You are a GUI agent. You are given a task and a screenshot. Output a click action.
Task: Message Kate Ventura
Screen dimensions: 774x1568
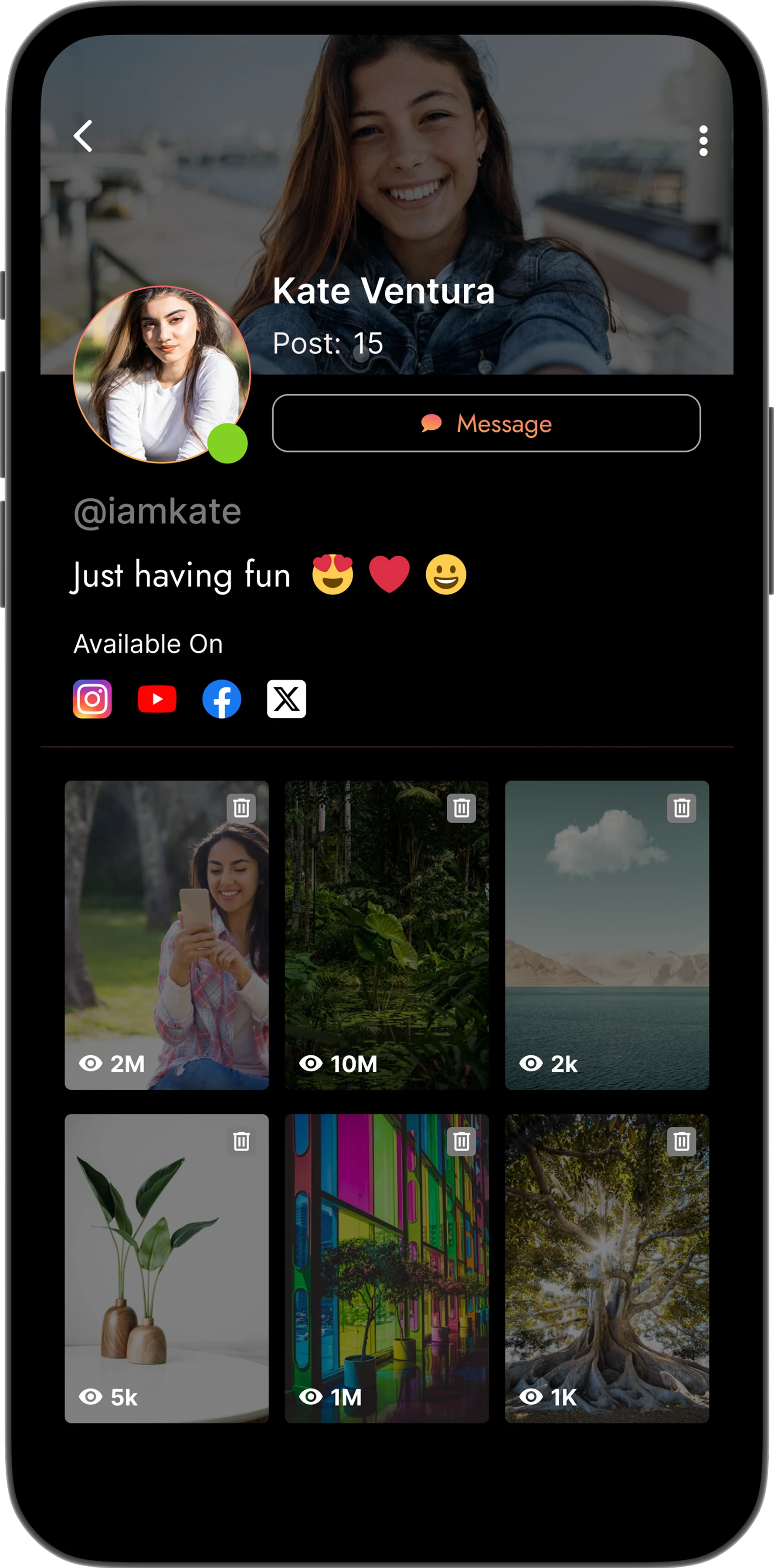click(x=486, y=424)
